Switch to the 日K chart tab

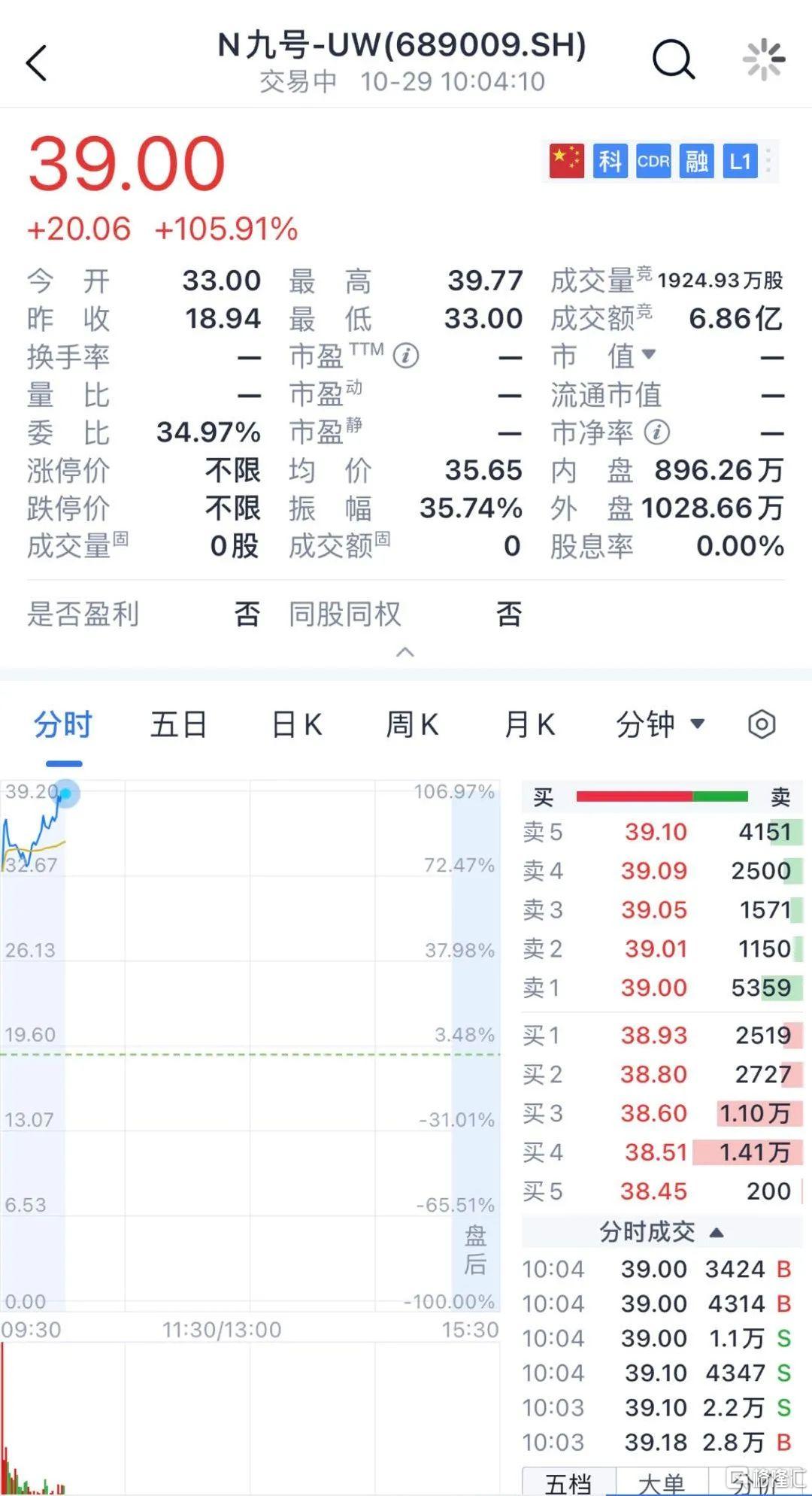tap(297, 725)
